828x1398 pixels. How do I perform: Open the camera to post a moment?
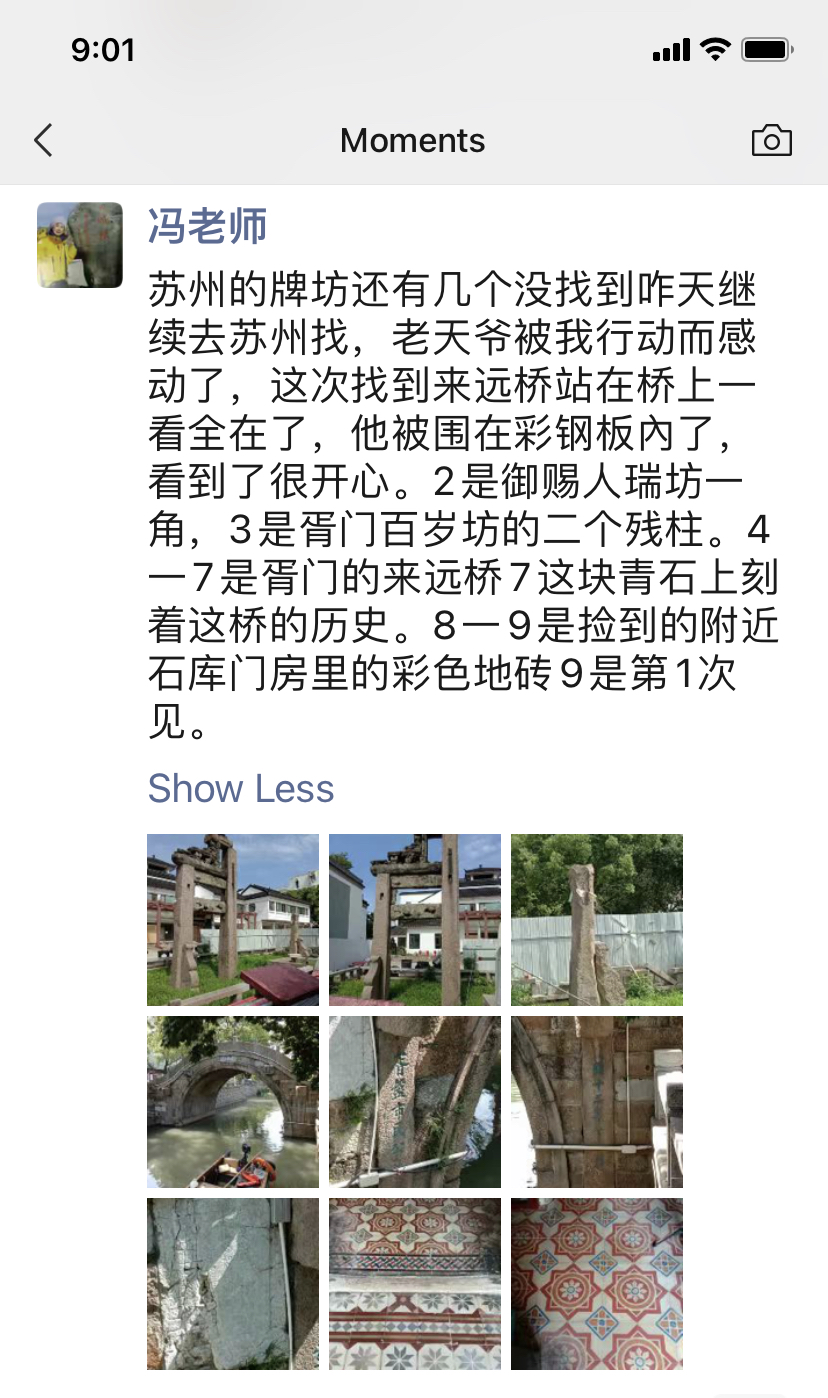(771, 141)
